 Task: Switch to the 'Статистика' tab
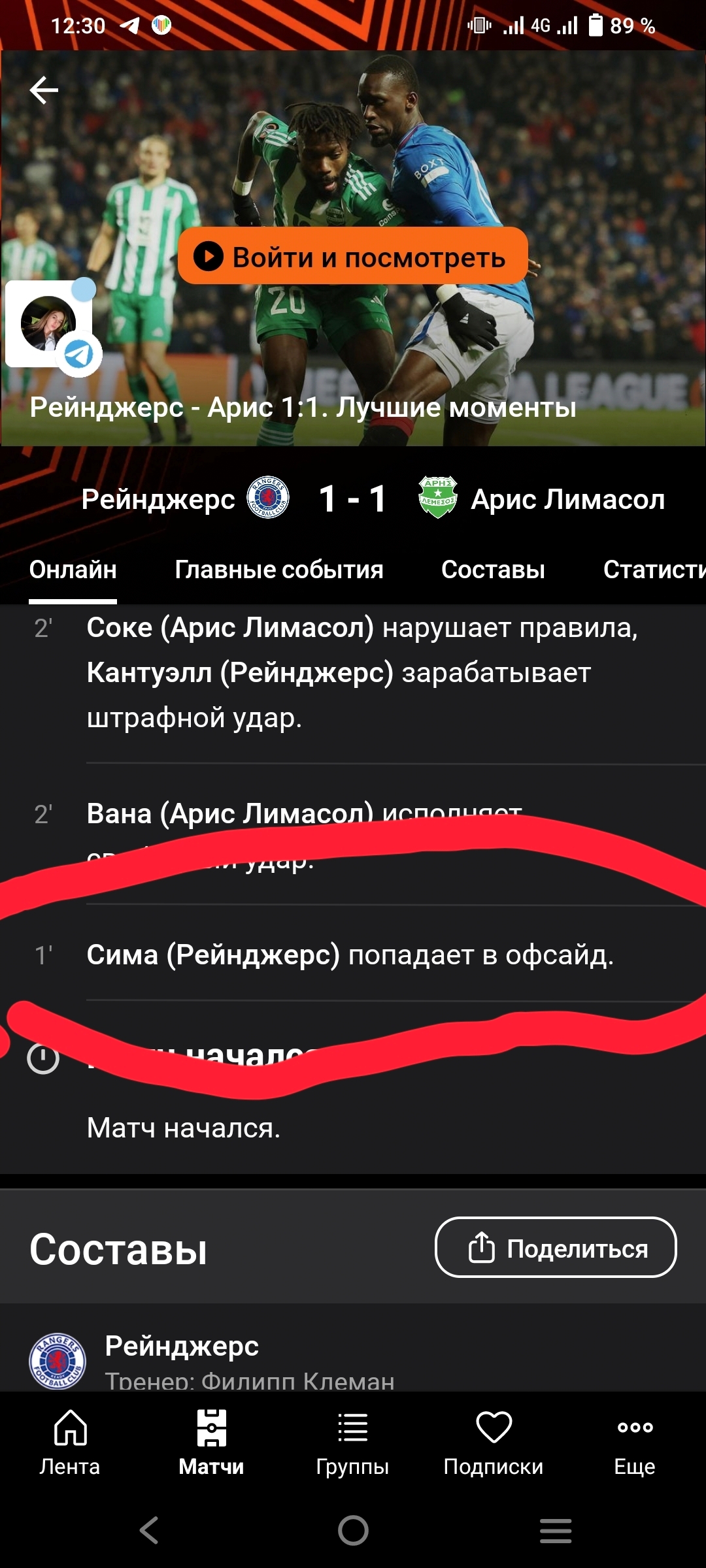[654, 570]
